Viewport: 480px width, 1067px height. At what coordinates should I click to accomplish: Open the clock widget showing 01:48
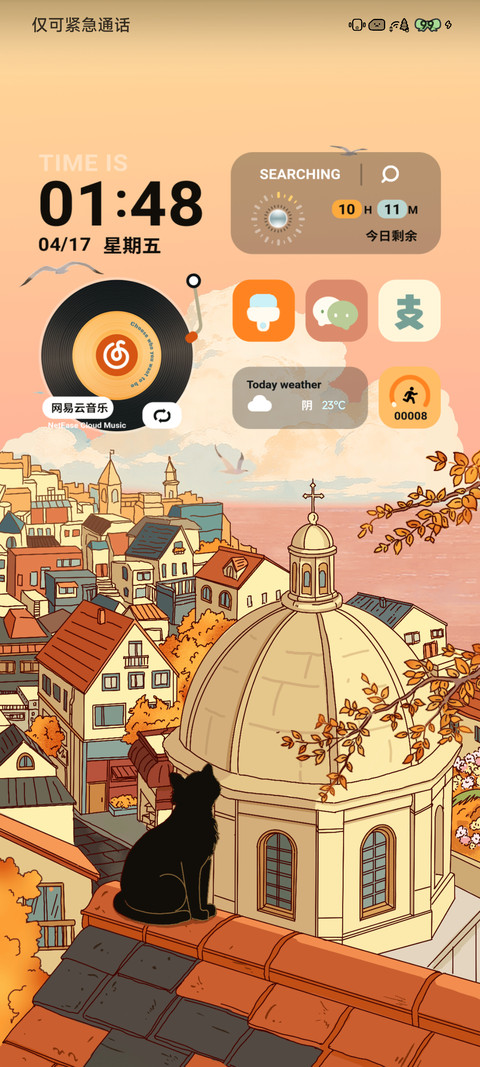pyautogui.click(x=121, y=204)
